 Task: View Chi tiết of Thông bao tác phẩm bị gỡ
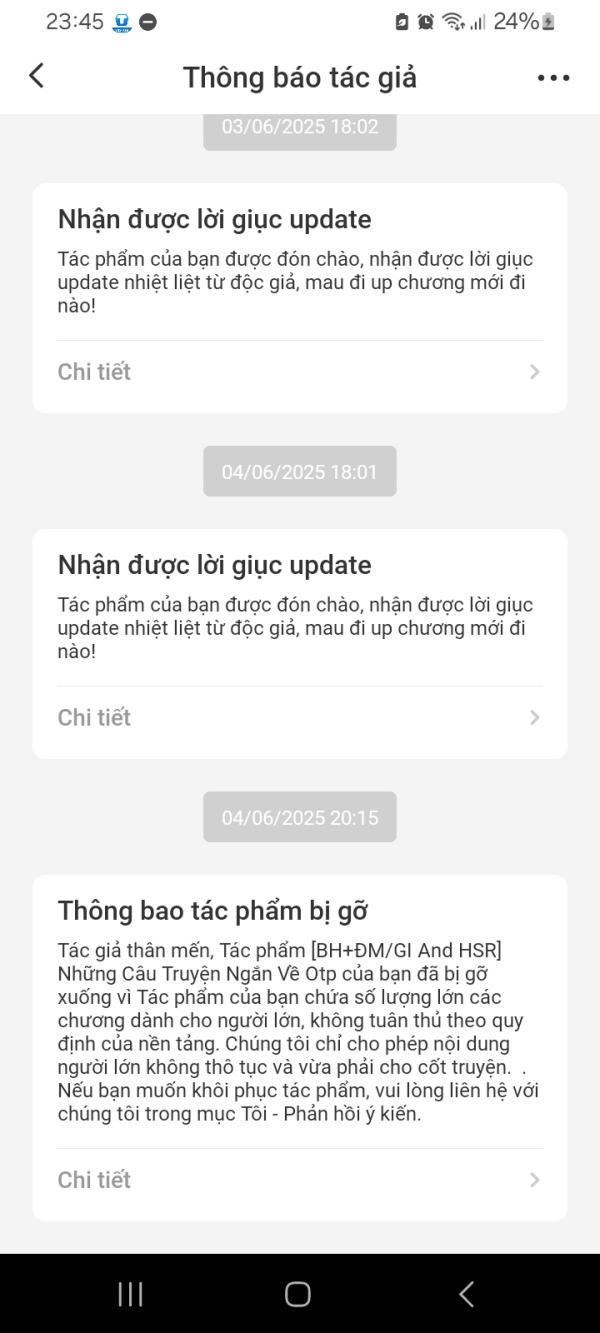pyautogui.click(x=300, y=1180)
